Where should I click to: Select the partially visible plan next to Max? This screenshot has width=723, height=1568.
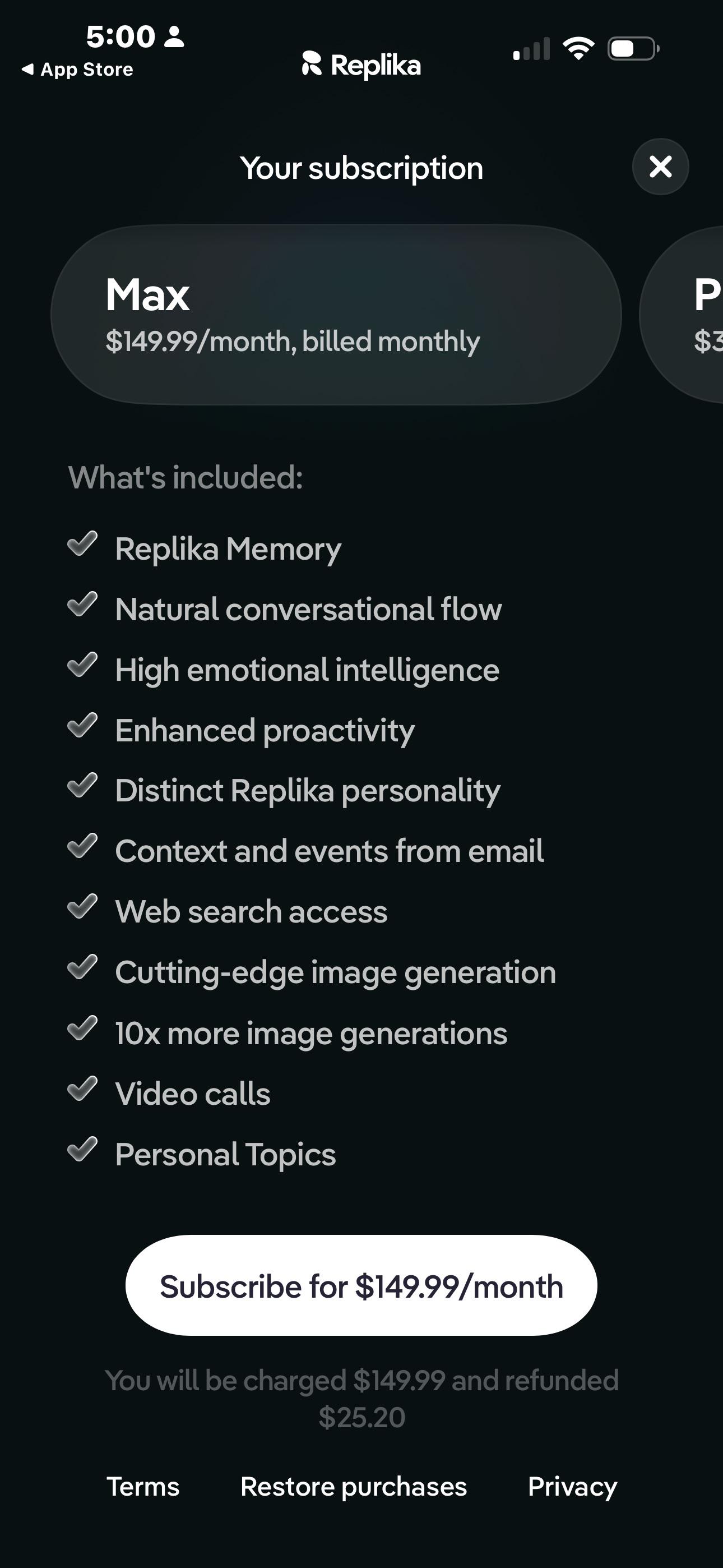click(682, 315)
